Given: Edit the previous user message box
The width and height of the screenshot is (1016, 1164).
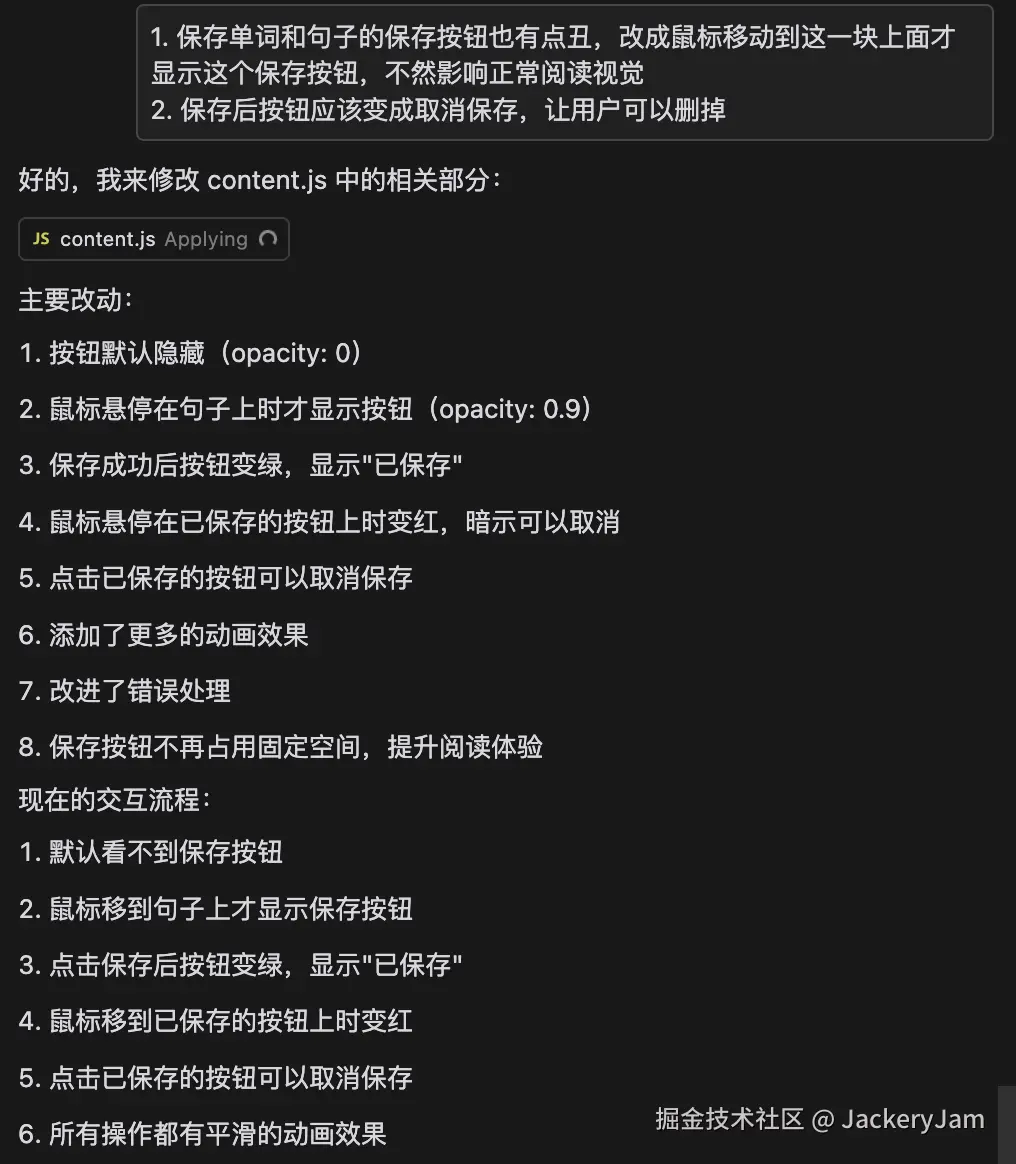Looking at the screenshot, I should coord(564,72).
